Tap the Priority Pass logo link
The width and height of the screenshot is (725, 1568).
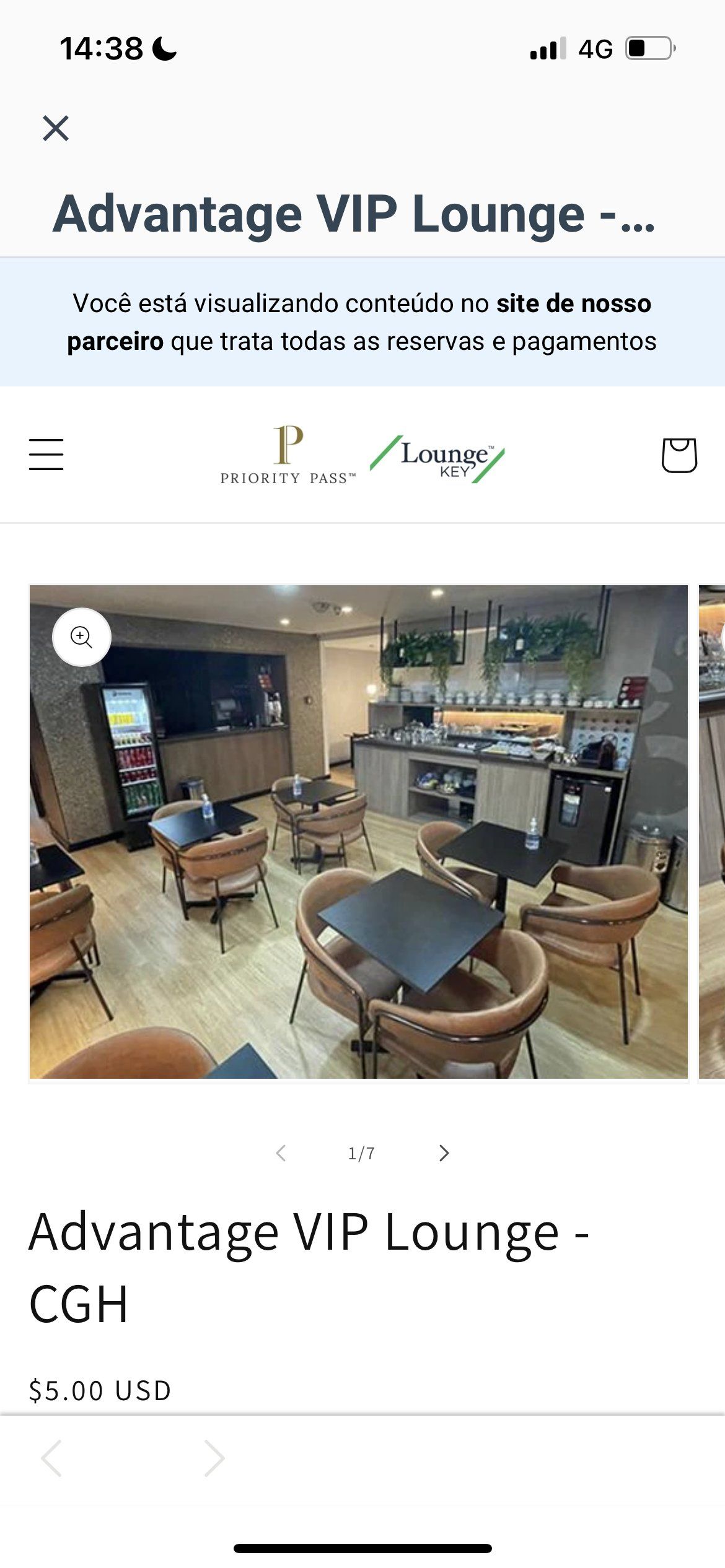pyautogui.click(x=288, y=455)
